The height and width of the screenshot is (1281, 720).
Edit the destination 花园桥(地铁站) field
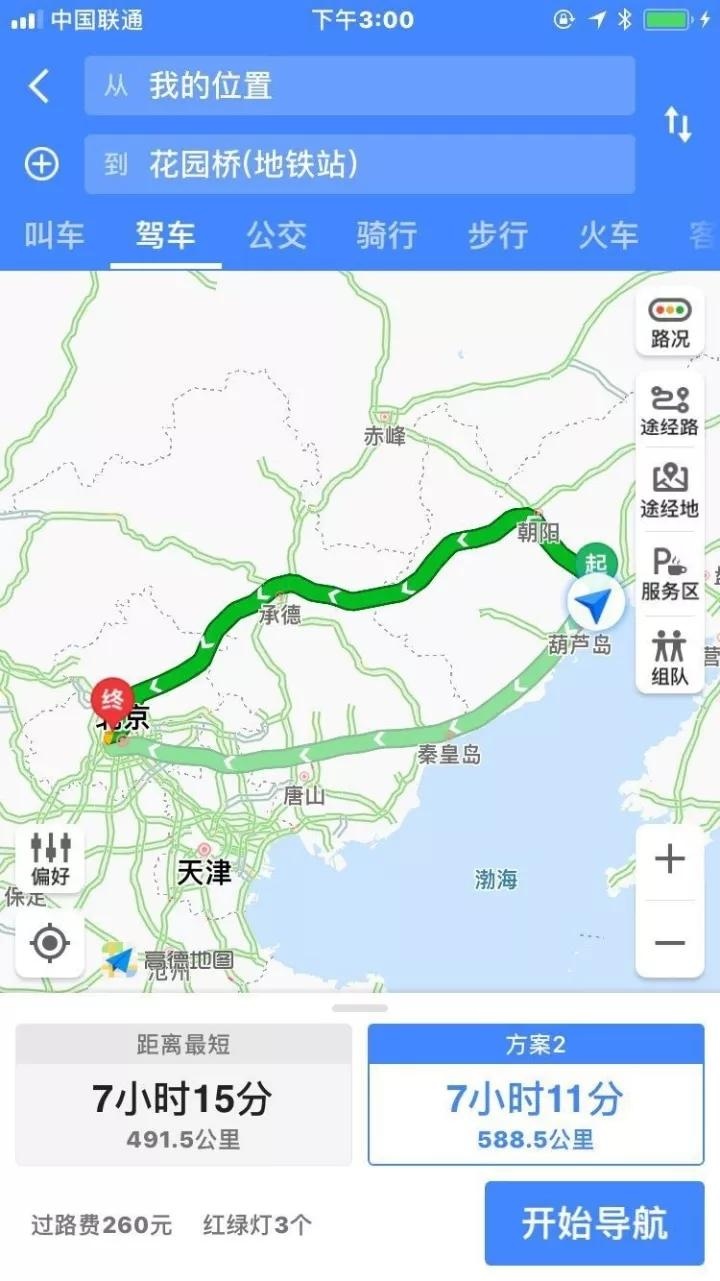pyautogui.click(x=359, y=164)
